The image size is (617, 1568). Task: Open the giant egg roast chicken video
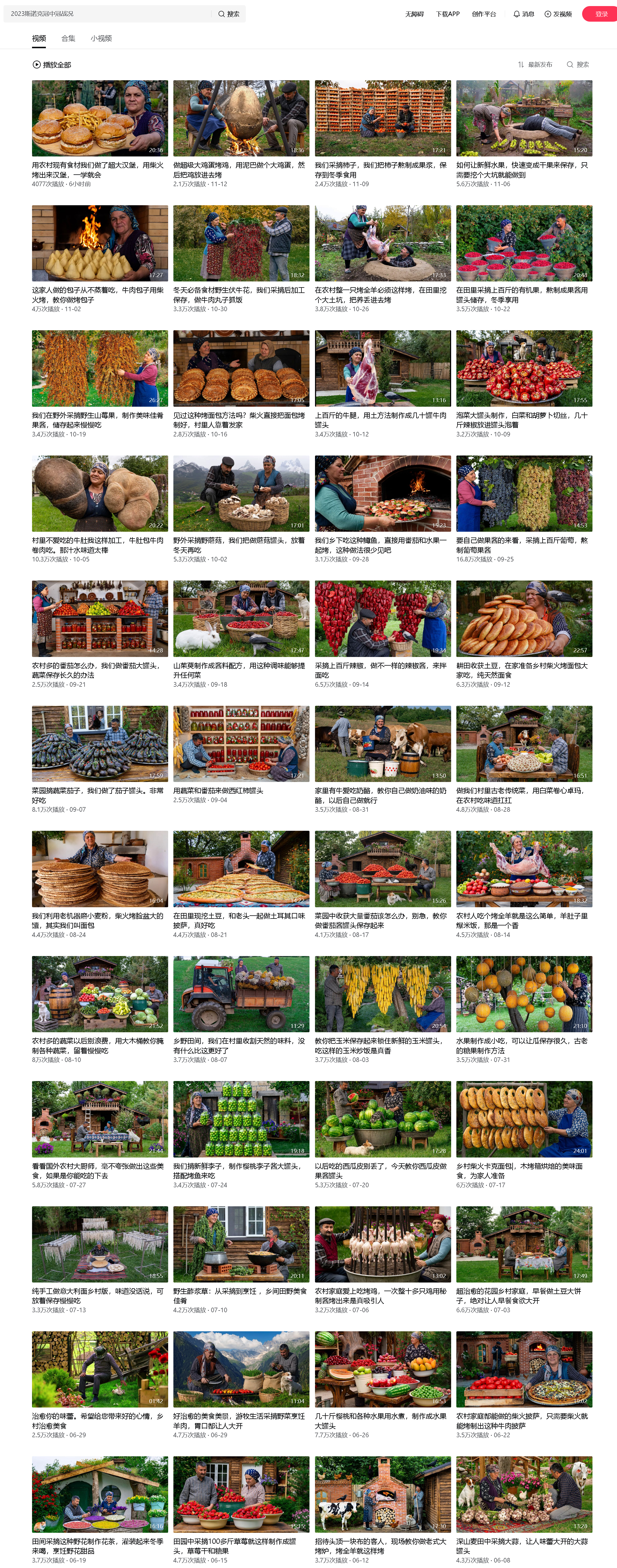[x=241, y=118]
